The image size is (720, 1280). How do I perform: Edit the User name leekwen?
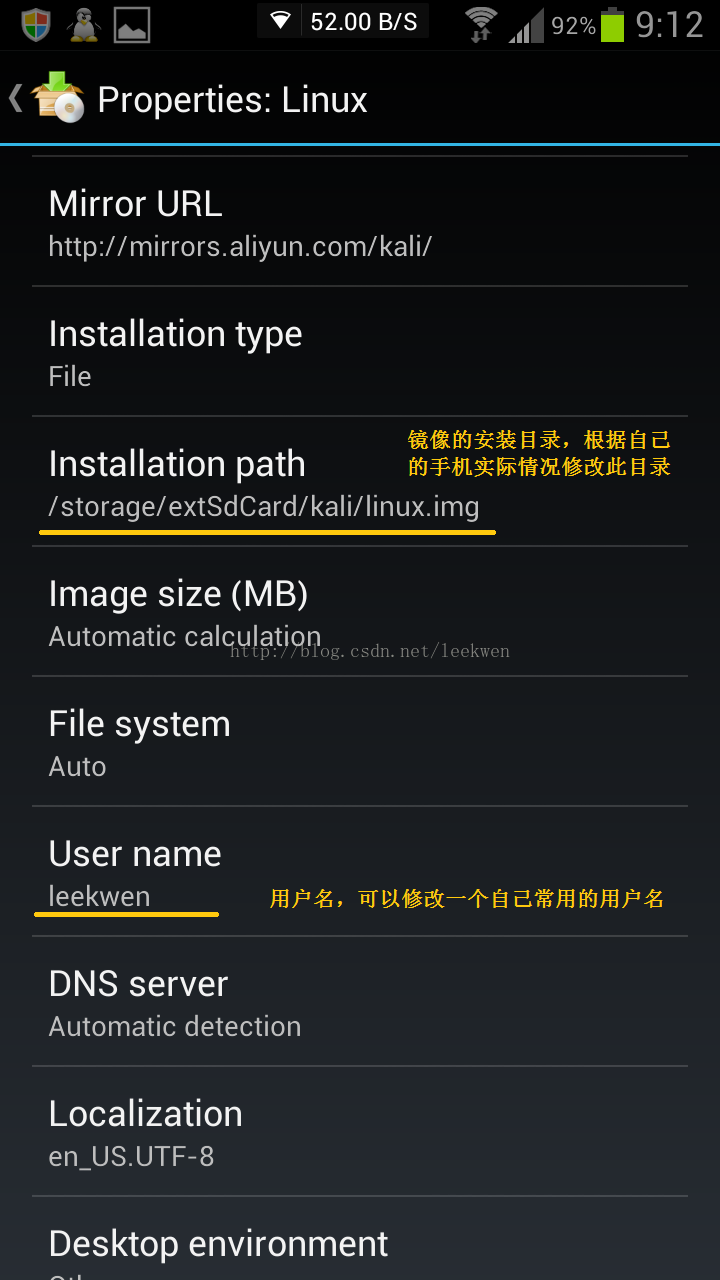360,872
